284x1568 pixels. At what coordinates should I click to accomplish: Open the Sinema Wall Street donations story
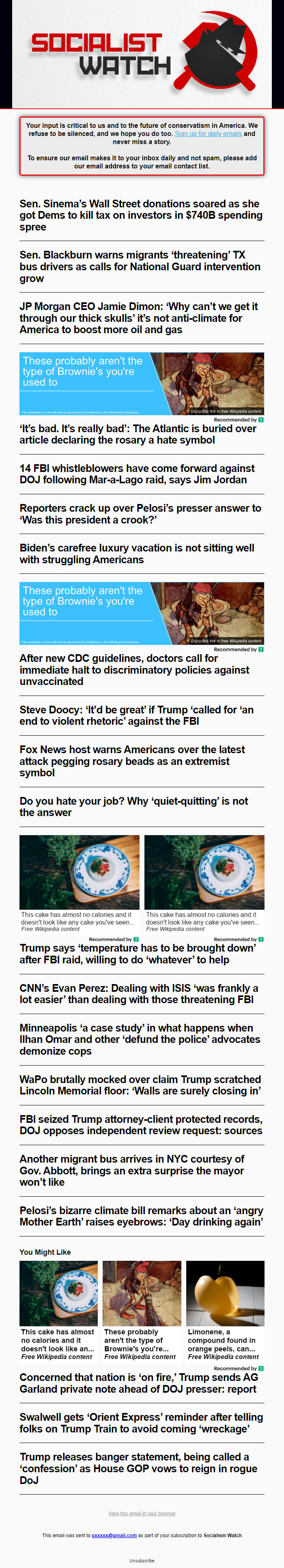141,215
